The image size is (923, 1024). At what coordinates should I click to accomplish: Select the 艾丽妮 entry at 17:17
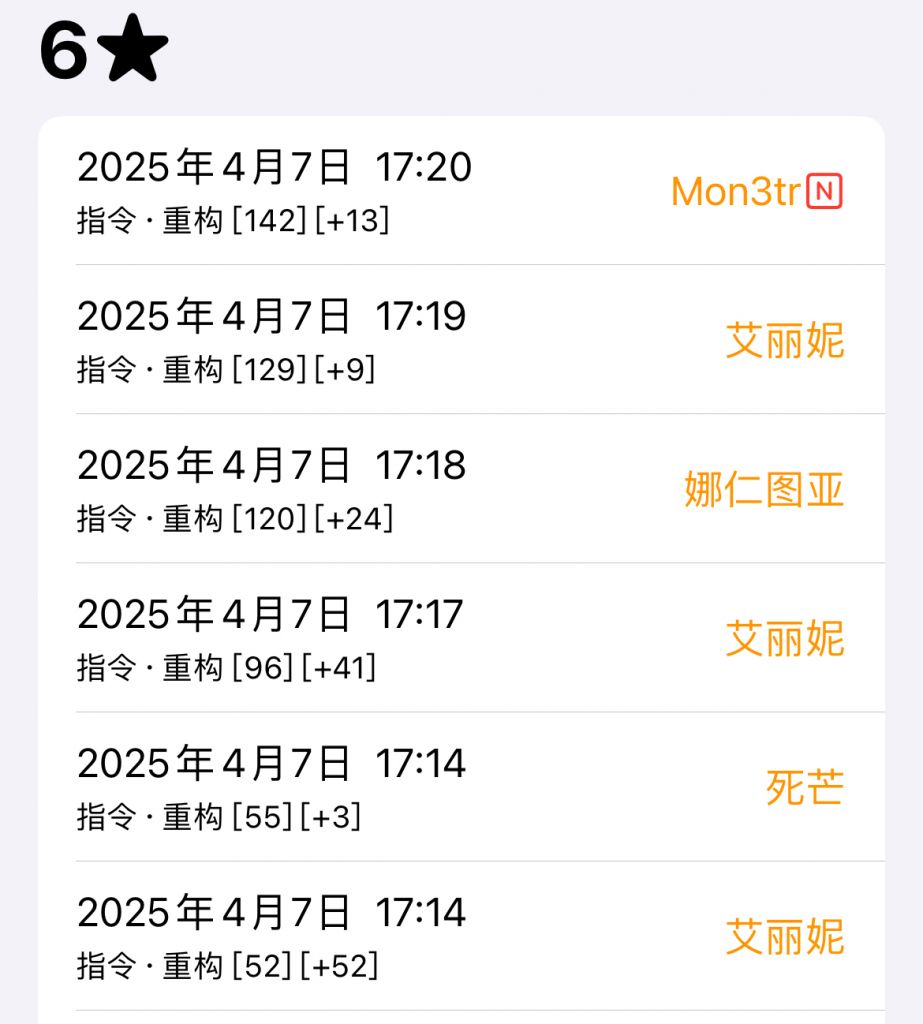pos(784,640)
